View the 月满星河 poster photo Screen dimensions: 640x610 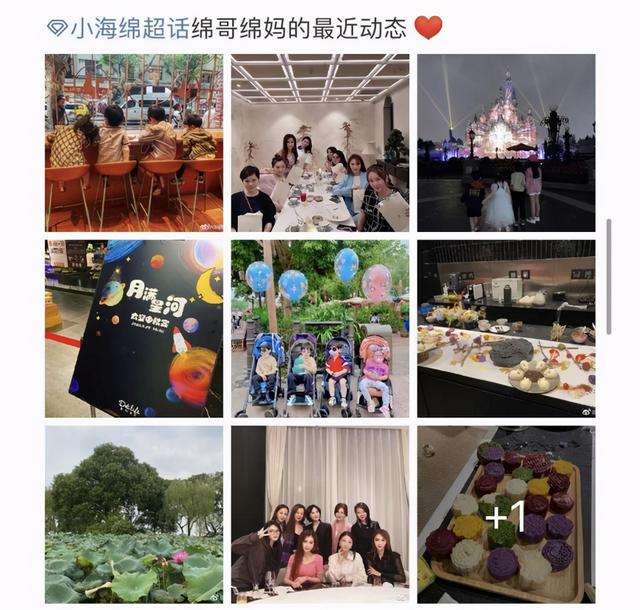coord(134,328)
